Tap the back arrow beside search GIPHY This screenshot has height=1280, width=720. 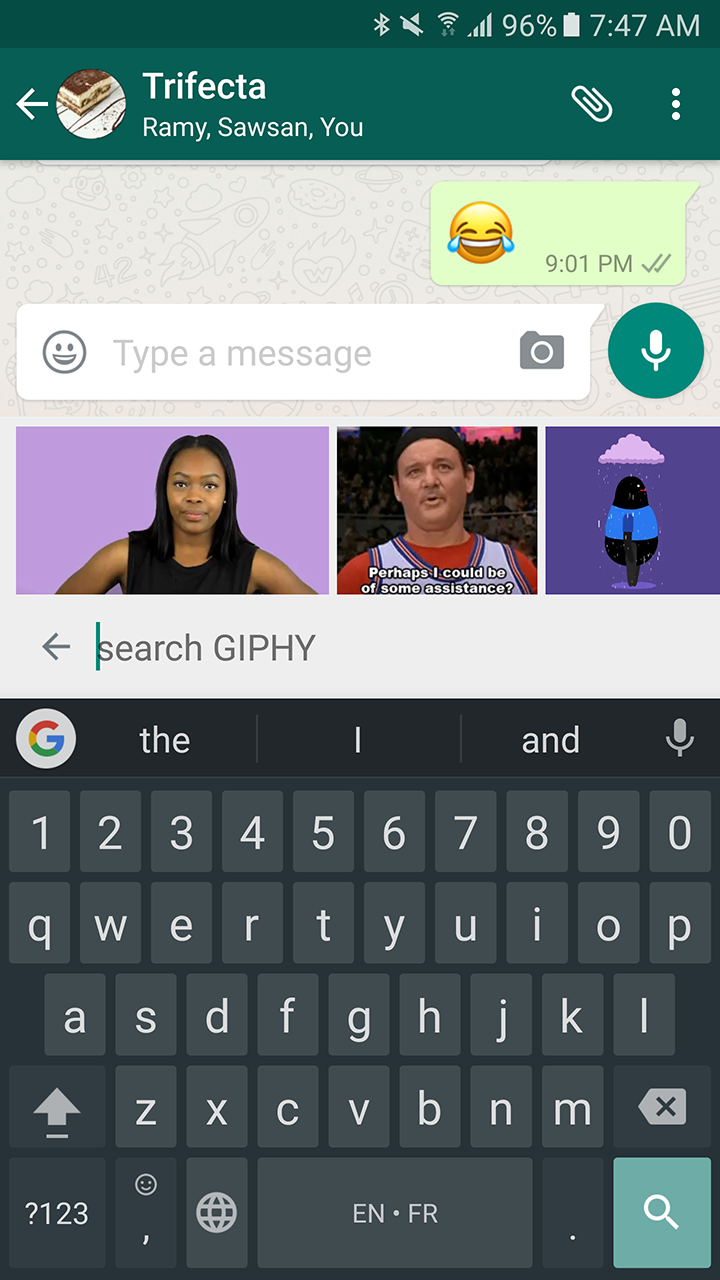[x=56, y=647]
